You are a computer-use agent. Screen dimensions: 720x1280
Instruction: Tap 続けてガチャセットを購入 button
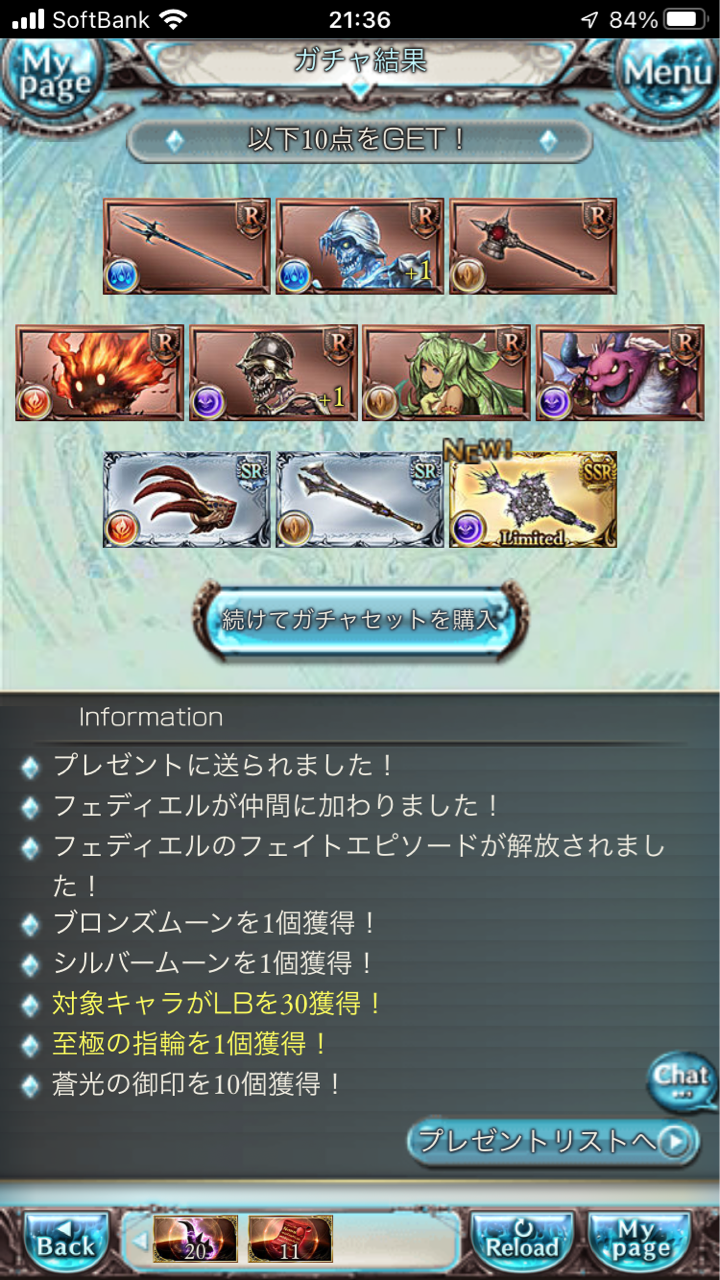tap(360, 619)
